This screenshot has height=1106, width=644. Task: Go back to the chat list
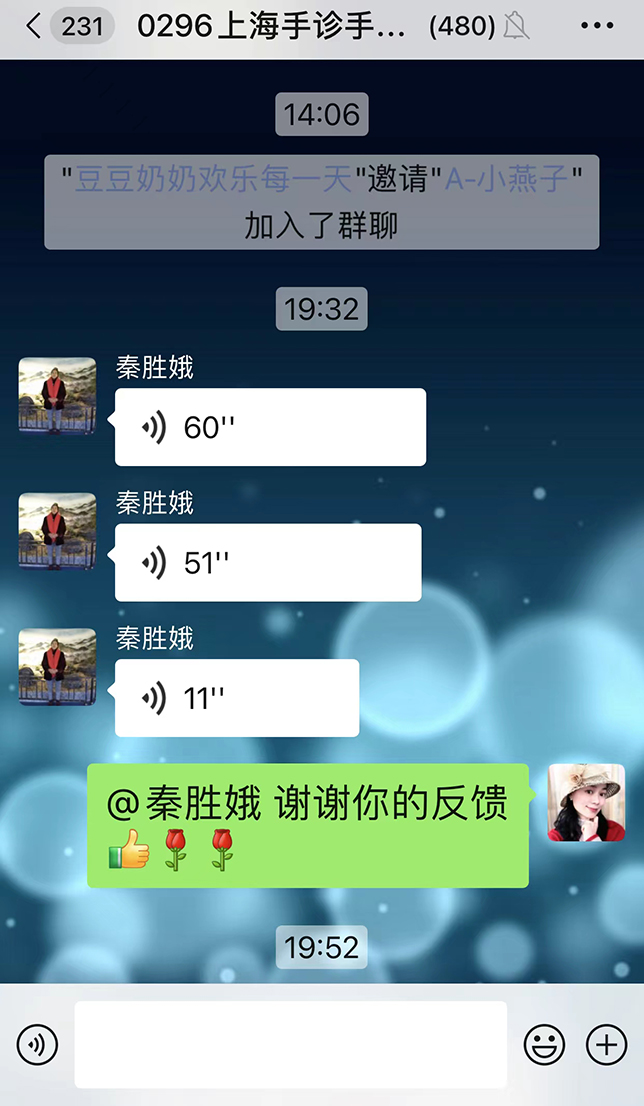pos(35,27)
